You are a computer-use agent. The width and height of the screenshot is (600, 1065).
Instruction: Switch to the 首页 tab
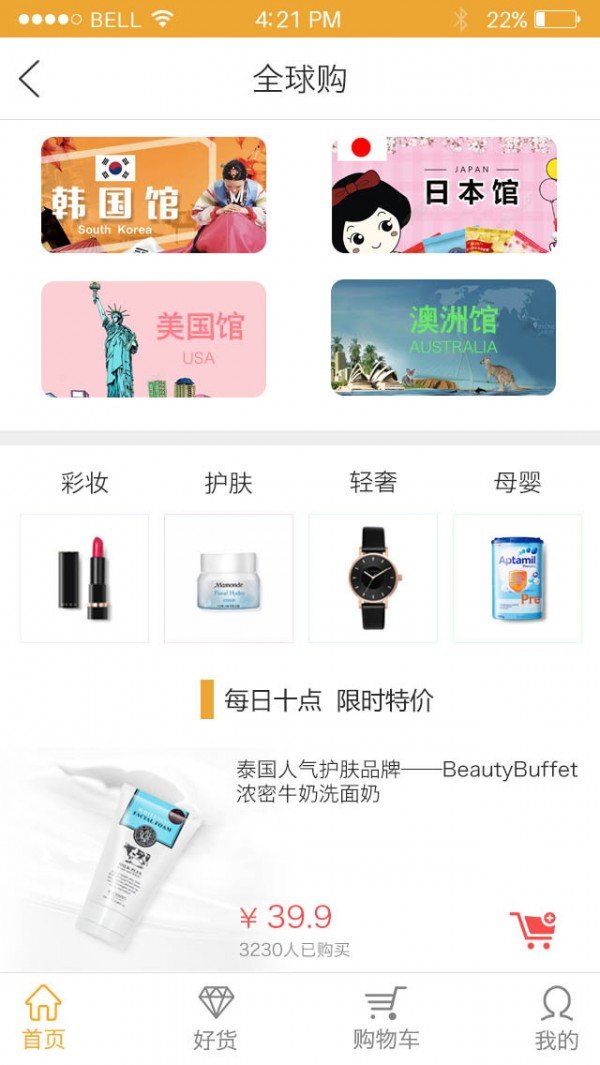44,1018
